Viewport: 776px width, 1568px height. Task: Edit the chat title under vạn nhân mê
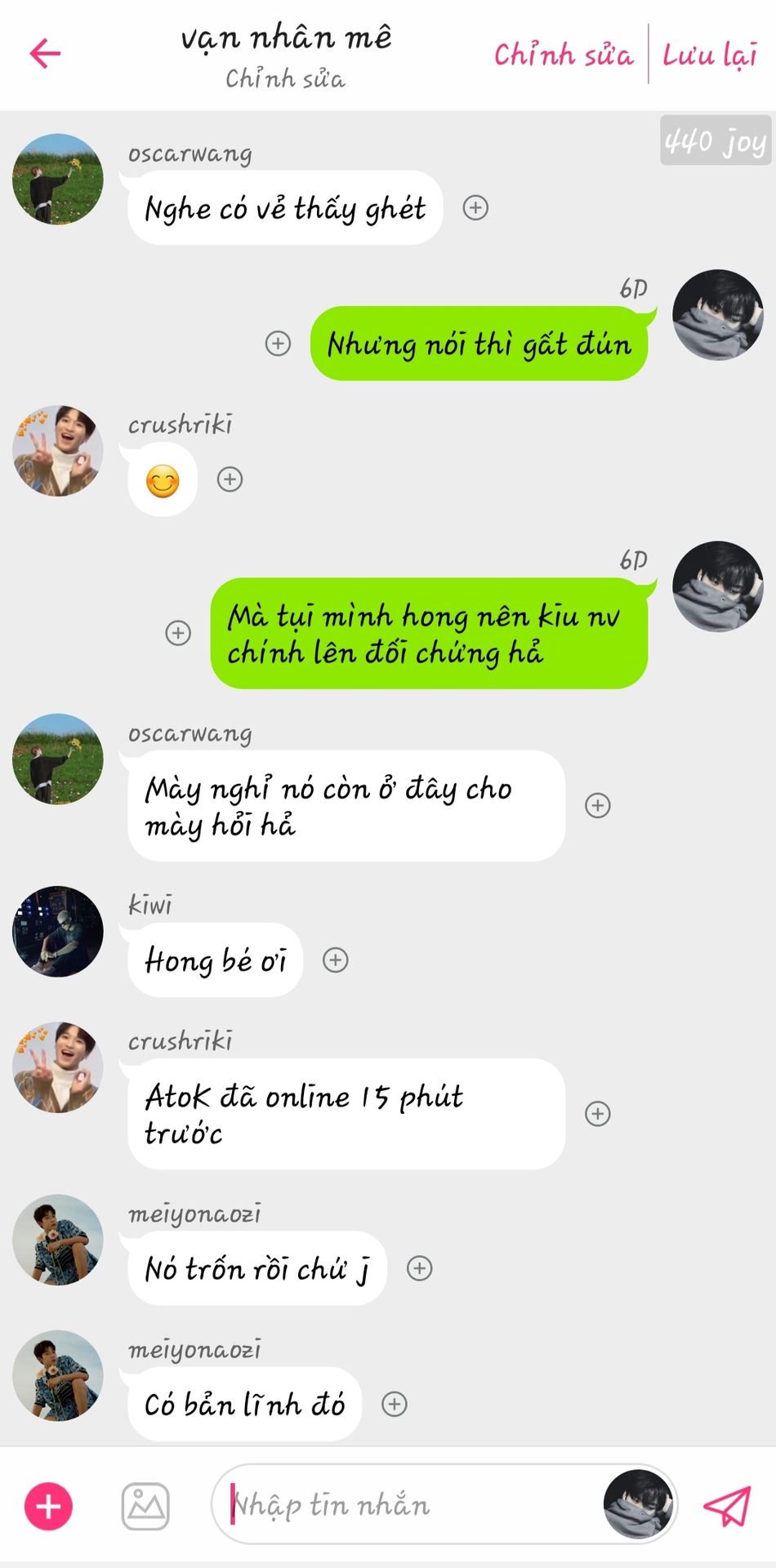coord(285,78)
